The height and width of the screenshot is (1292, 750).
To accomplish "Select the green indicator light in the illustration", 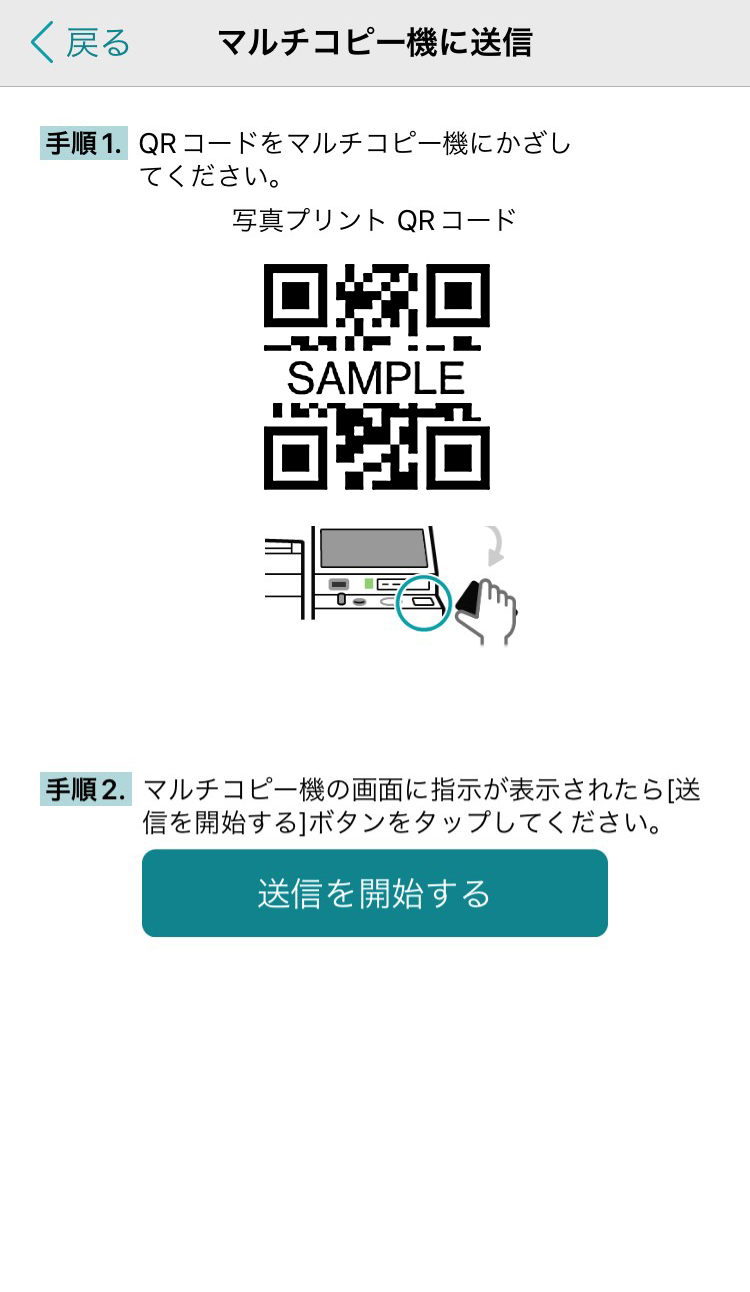I will click(367, 582).
